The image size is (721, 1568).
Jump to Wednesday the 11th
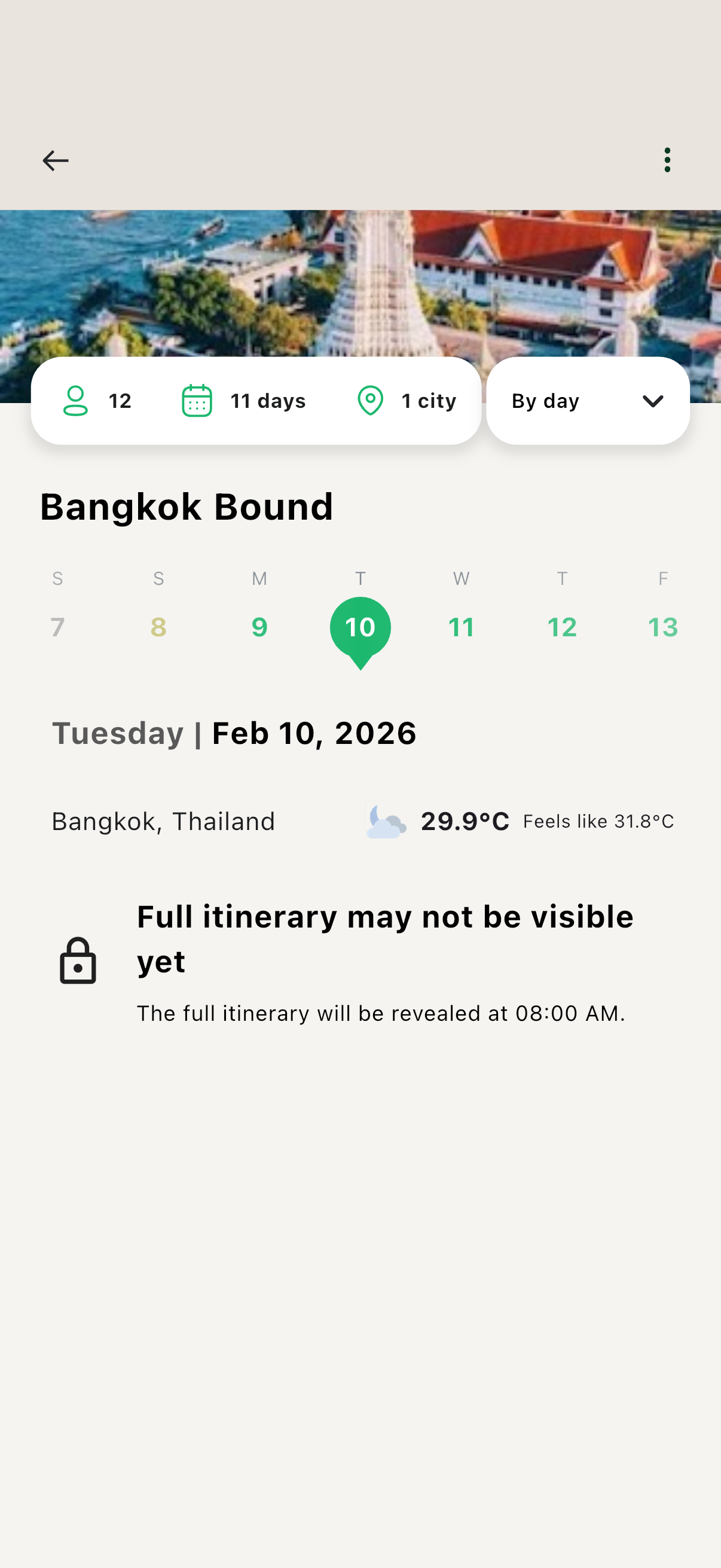pyautogui.click(x=461, y=626)
